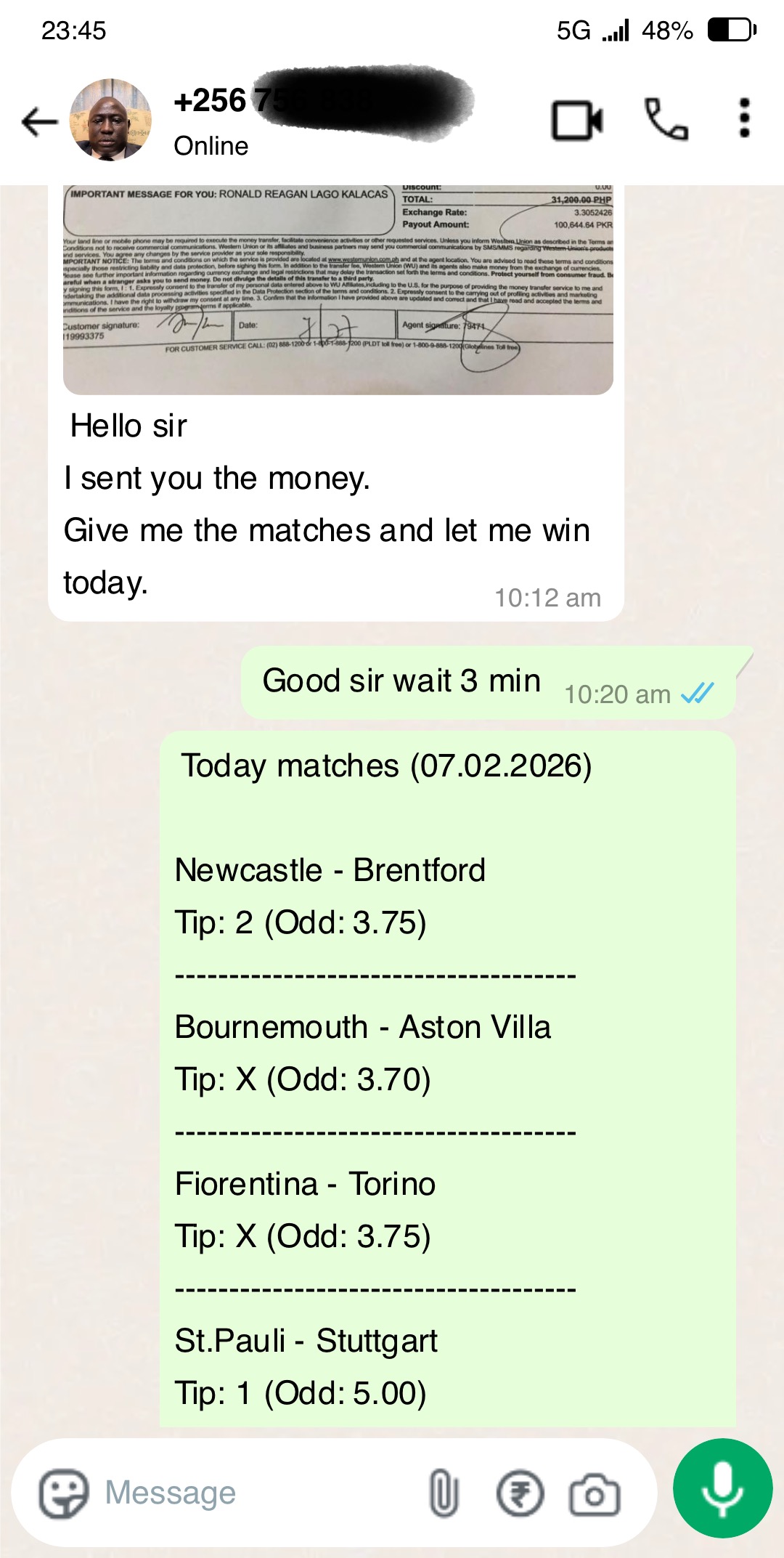Start a video call
This screenshot has width=784, height=1558.
coord(577,120)
